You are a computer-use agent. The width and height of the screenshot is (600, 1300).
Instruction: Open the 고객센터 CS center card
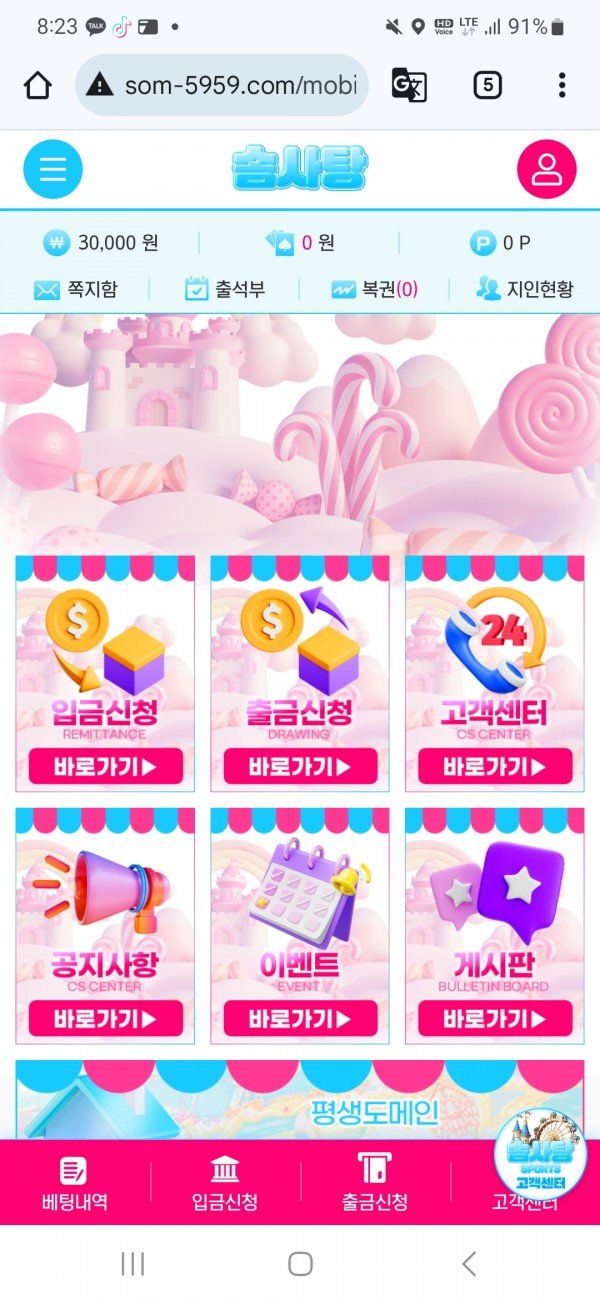pyautogui.click(x=495, y=768)
